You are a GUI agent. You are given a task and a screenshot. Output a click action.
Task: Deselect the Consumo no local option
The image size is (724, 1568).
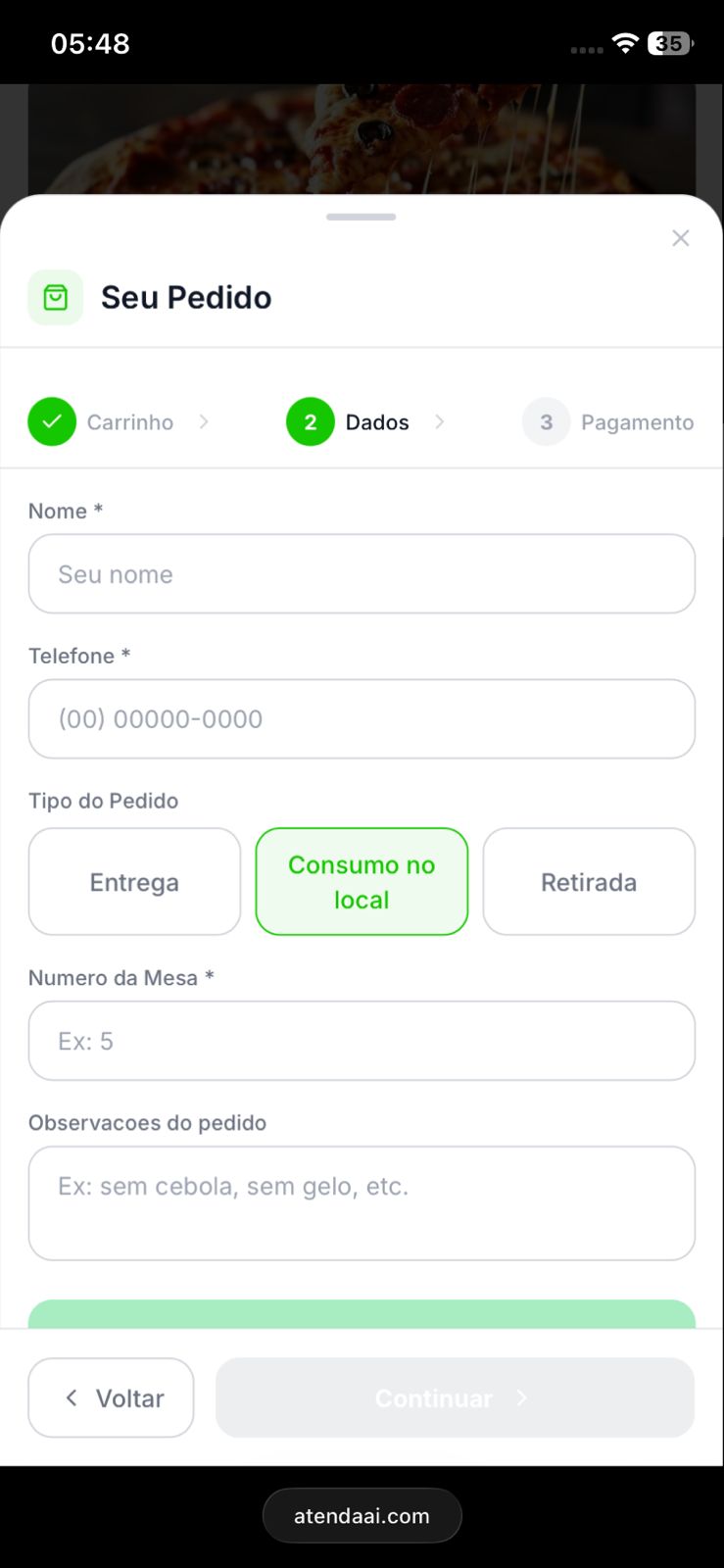[x=362, y=881]
